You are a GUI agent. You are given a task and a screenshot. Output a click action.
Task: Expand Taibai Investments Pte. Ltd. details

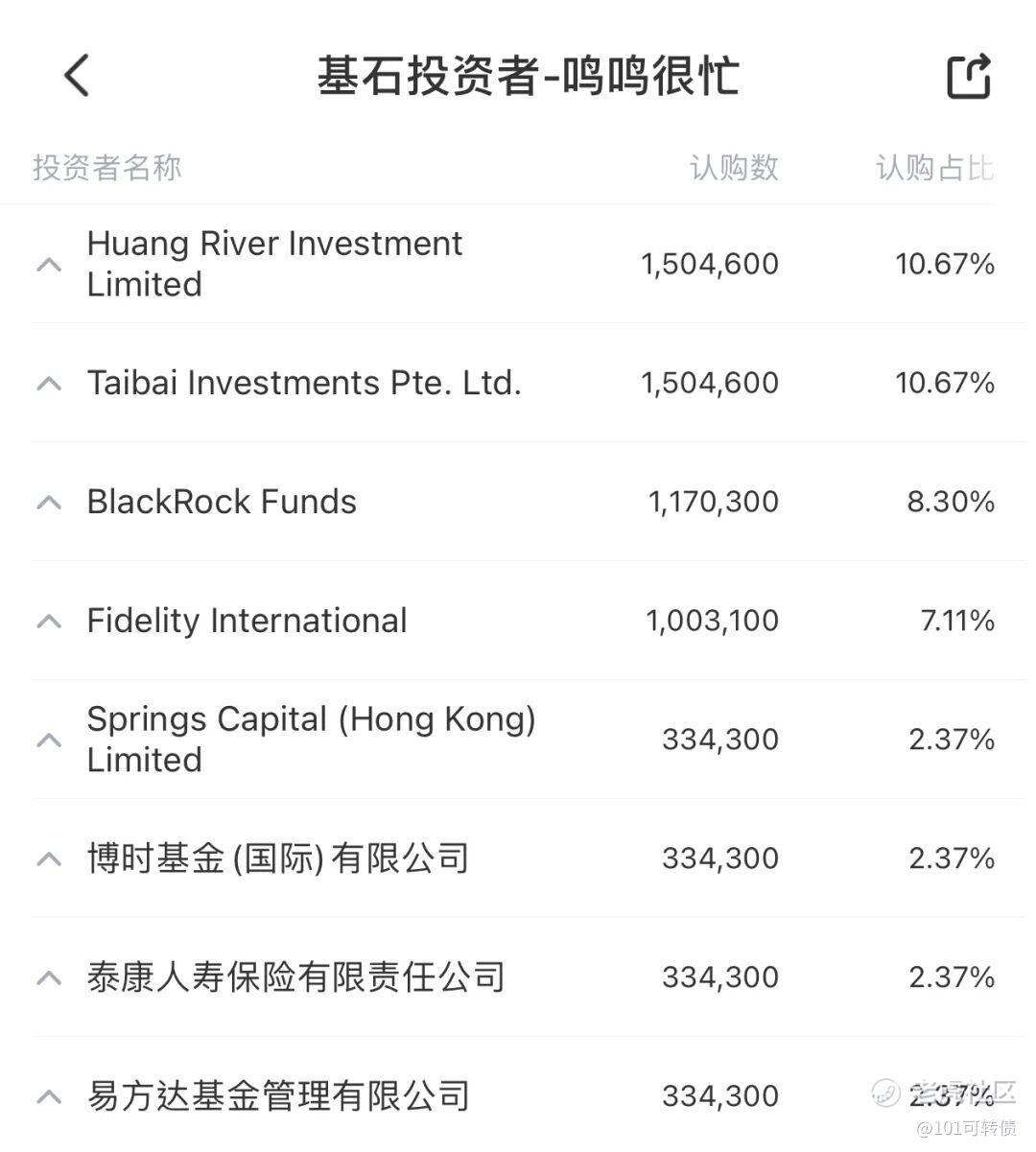click(x=49, y=384)
